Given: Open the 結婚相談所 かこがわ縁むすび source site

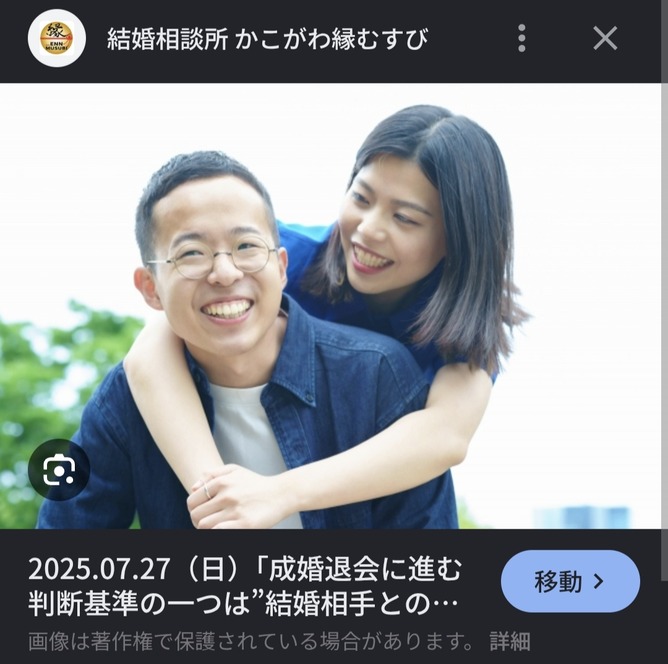Looking at the screenshot, I should [267, 39].
